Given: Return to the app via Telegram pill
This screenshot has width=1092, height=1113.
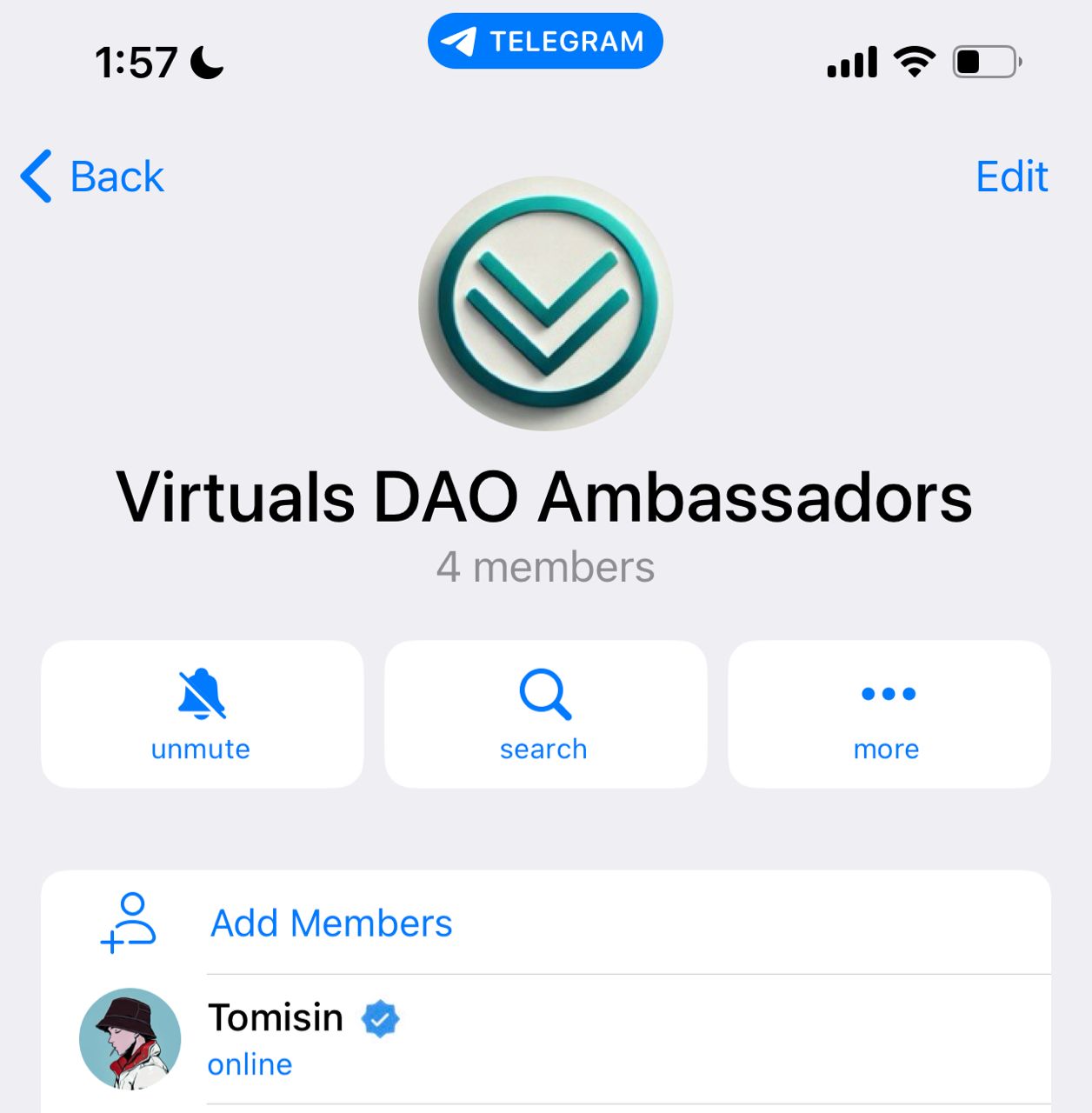Looking at the screenshot, I should [545, 41].
